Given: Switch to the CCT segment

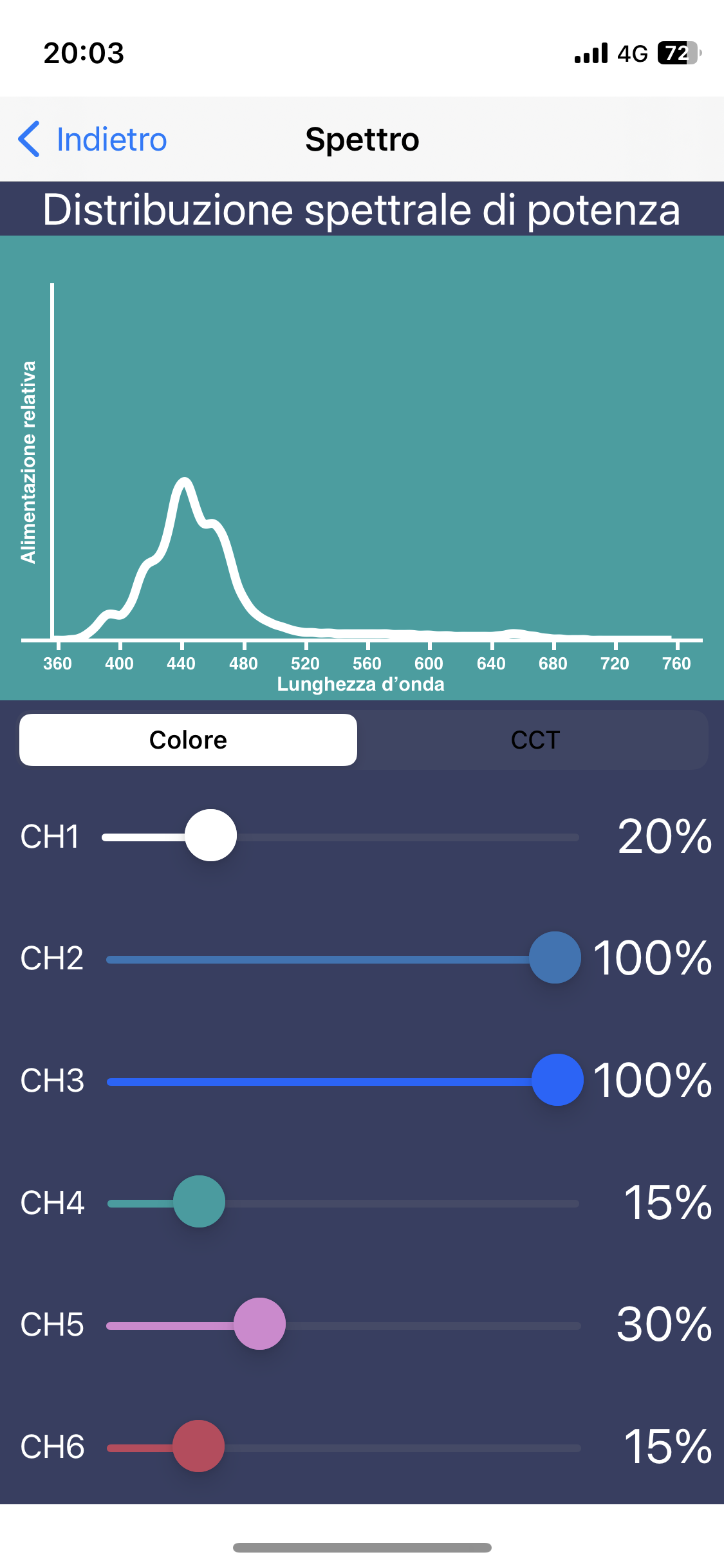Looking at the screenshot, I should point(535,740).
